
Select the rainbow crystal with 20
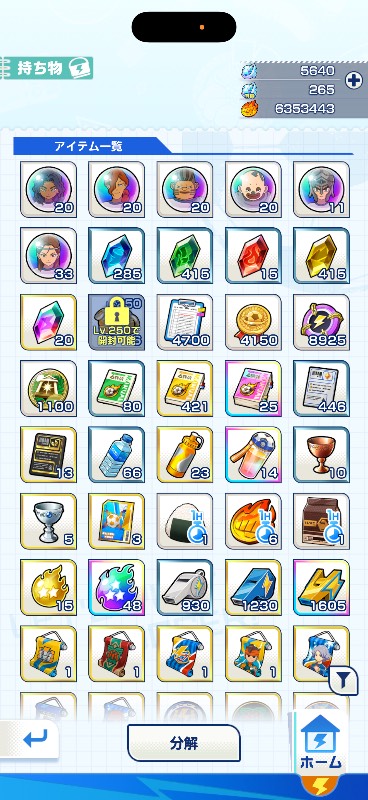point(48,322)
